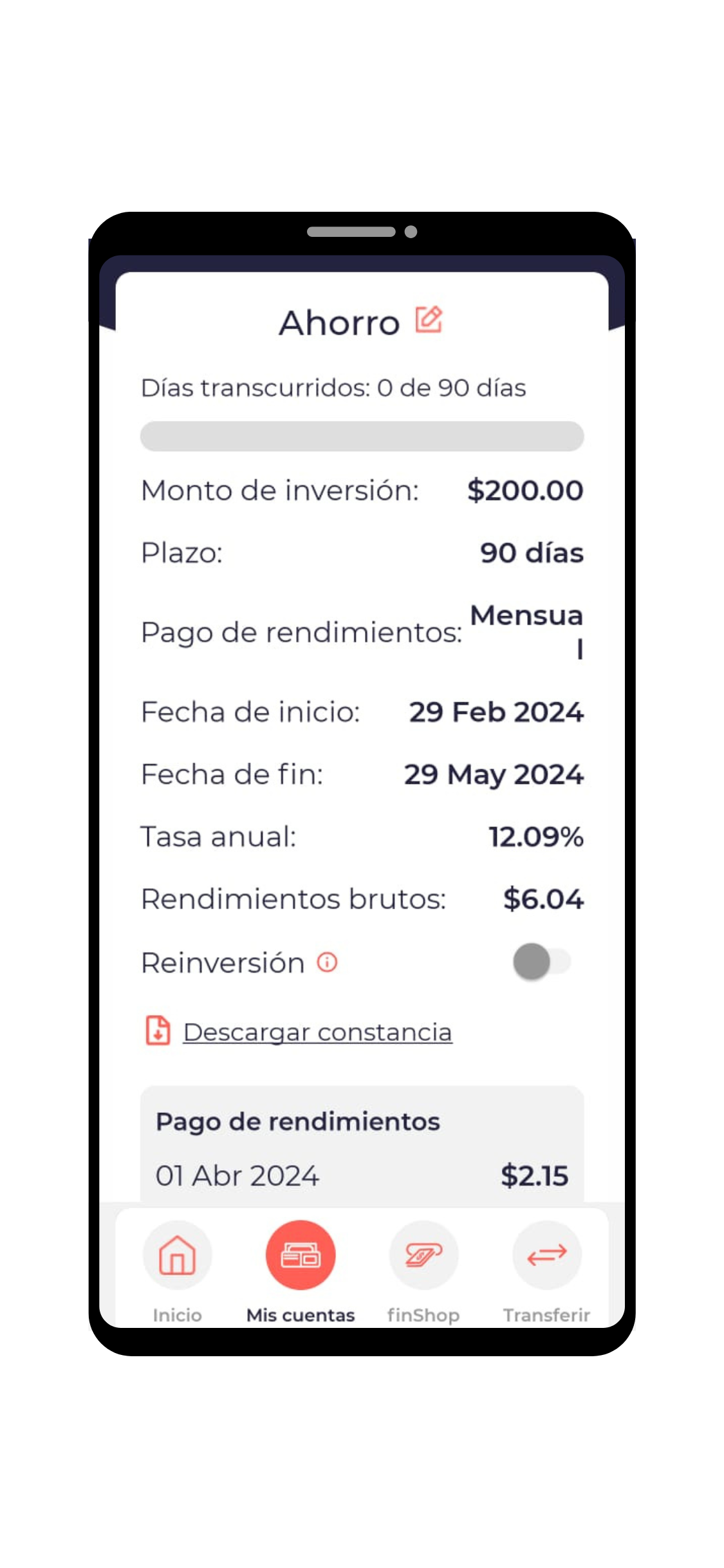Select the home icon above Inicio

176,1254
